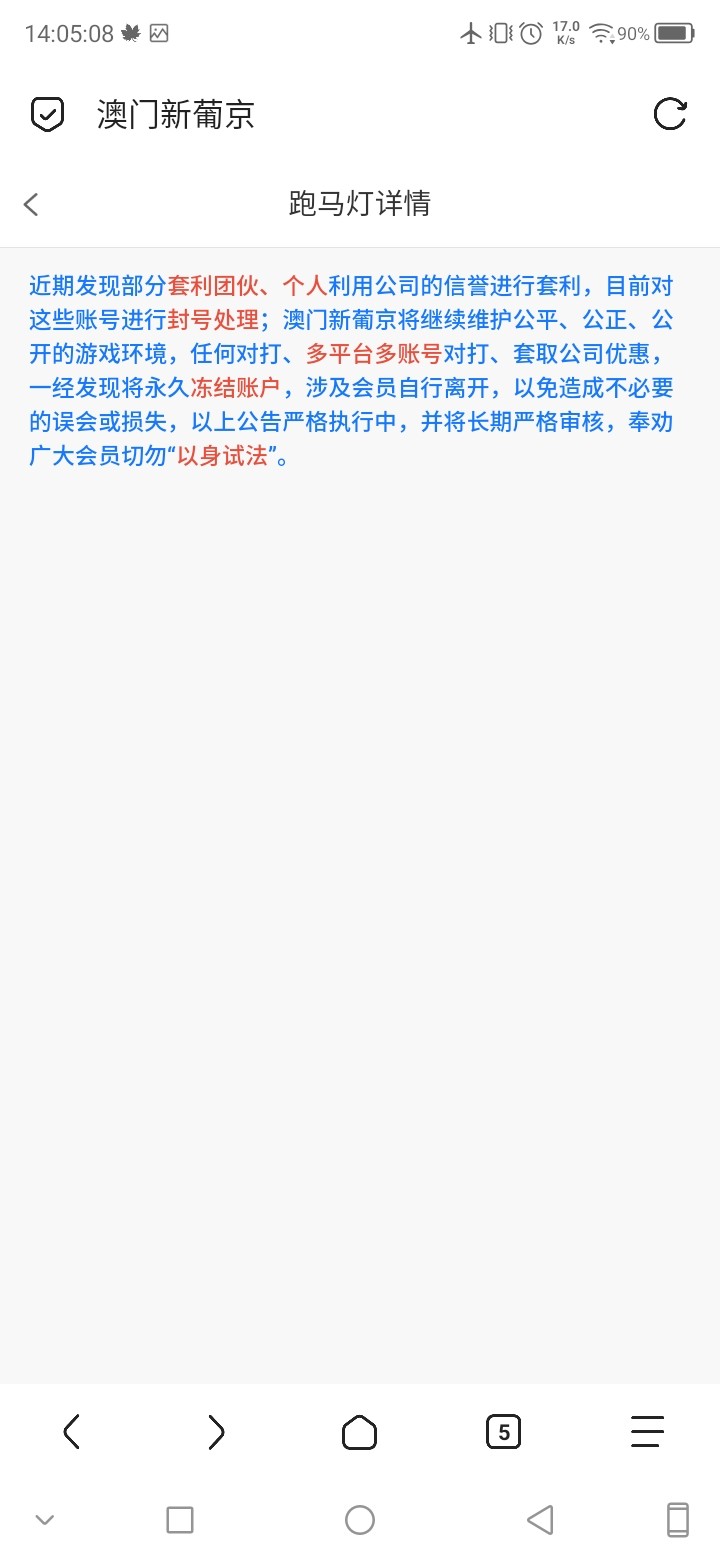Viewport: 720px width, 1560px height.
Task: Go back from the 跑马灯详情 page
Action: click(x=32, y=204)
